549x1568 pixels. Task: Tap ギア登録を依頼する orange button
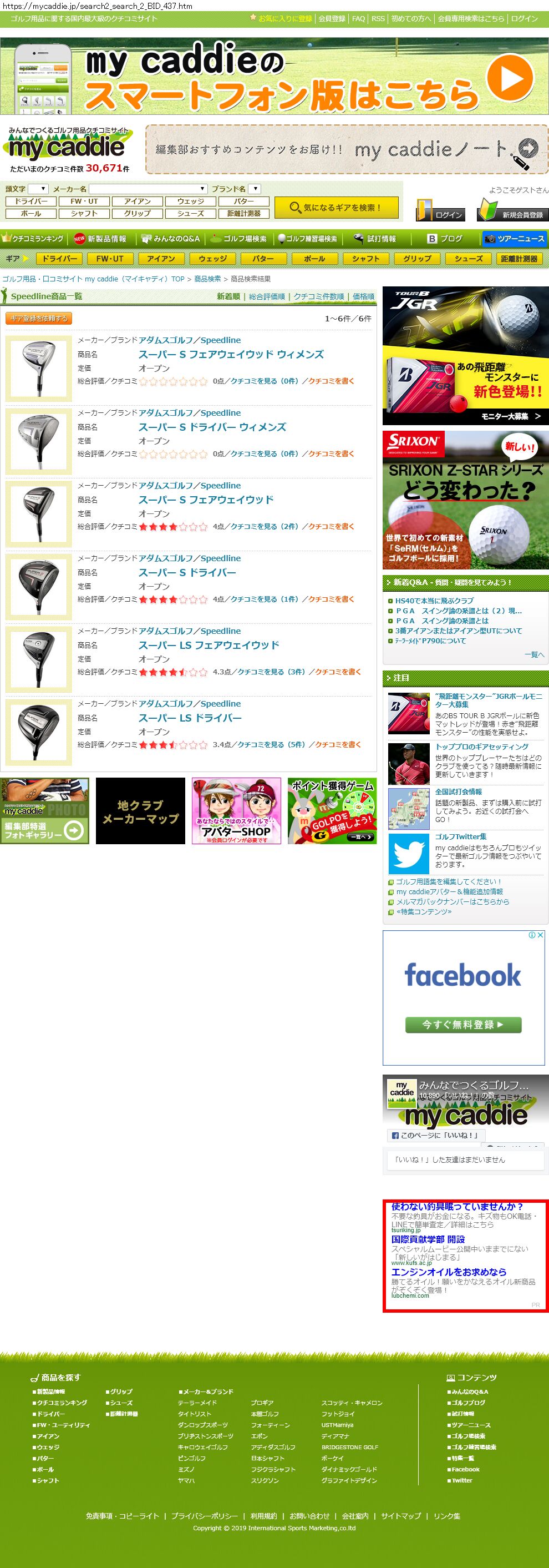tap(39, 319)
